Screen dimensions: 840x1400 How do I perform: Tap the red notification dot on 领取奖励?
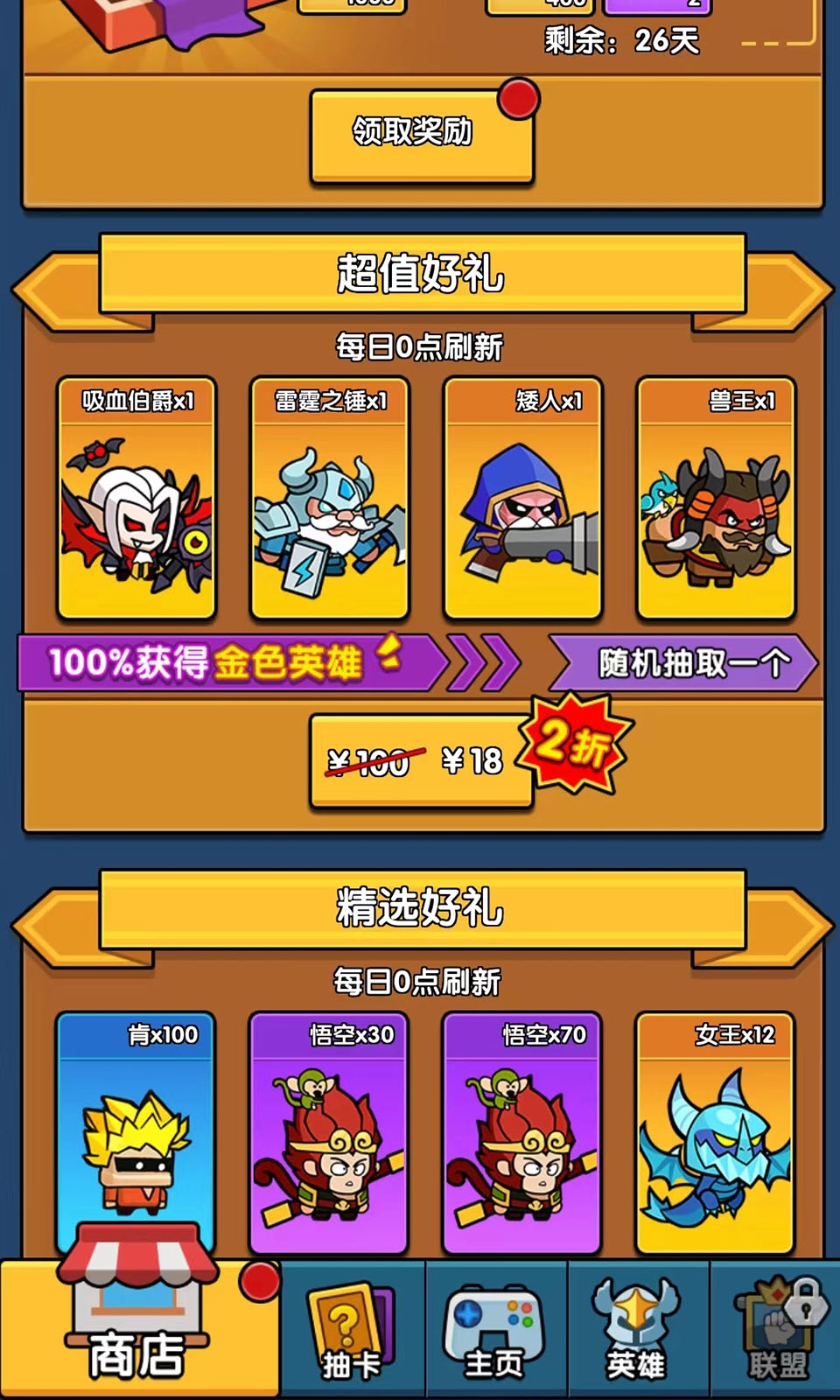(x=519, y=101)
